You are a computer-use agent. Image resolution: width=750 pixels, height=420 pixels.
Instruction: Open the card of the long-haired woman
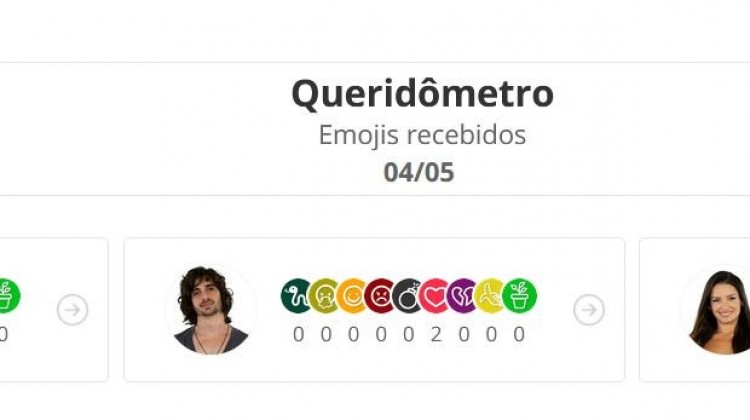point(712,310)
